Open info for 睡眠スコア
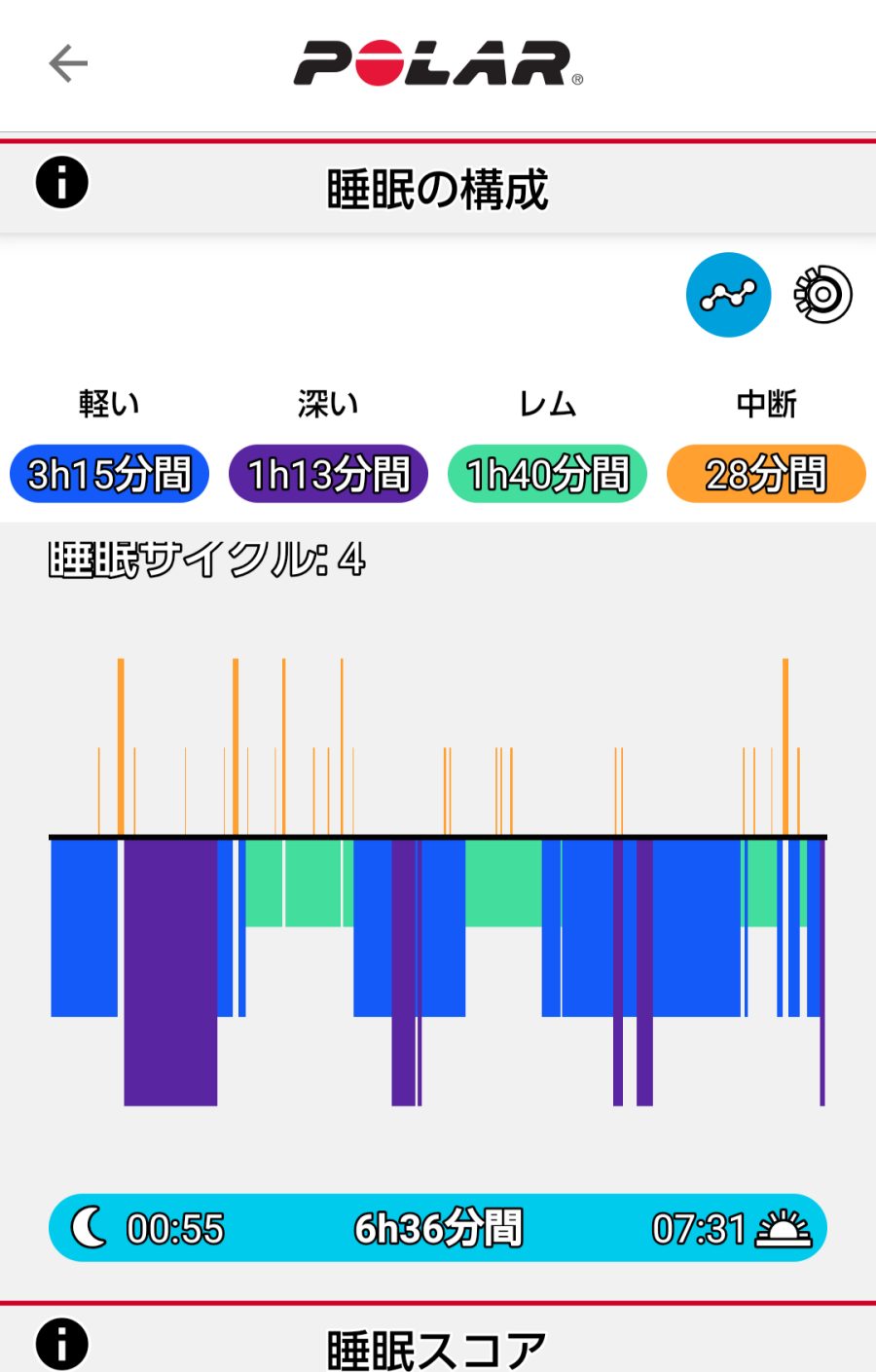Viewport: 876px width, 1372px height. (x=62, y=1344)
